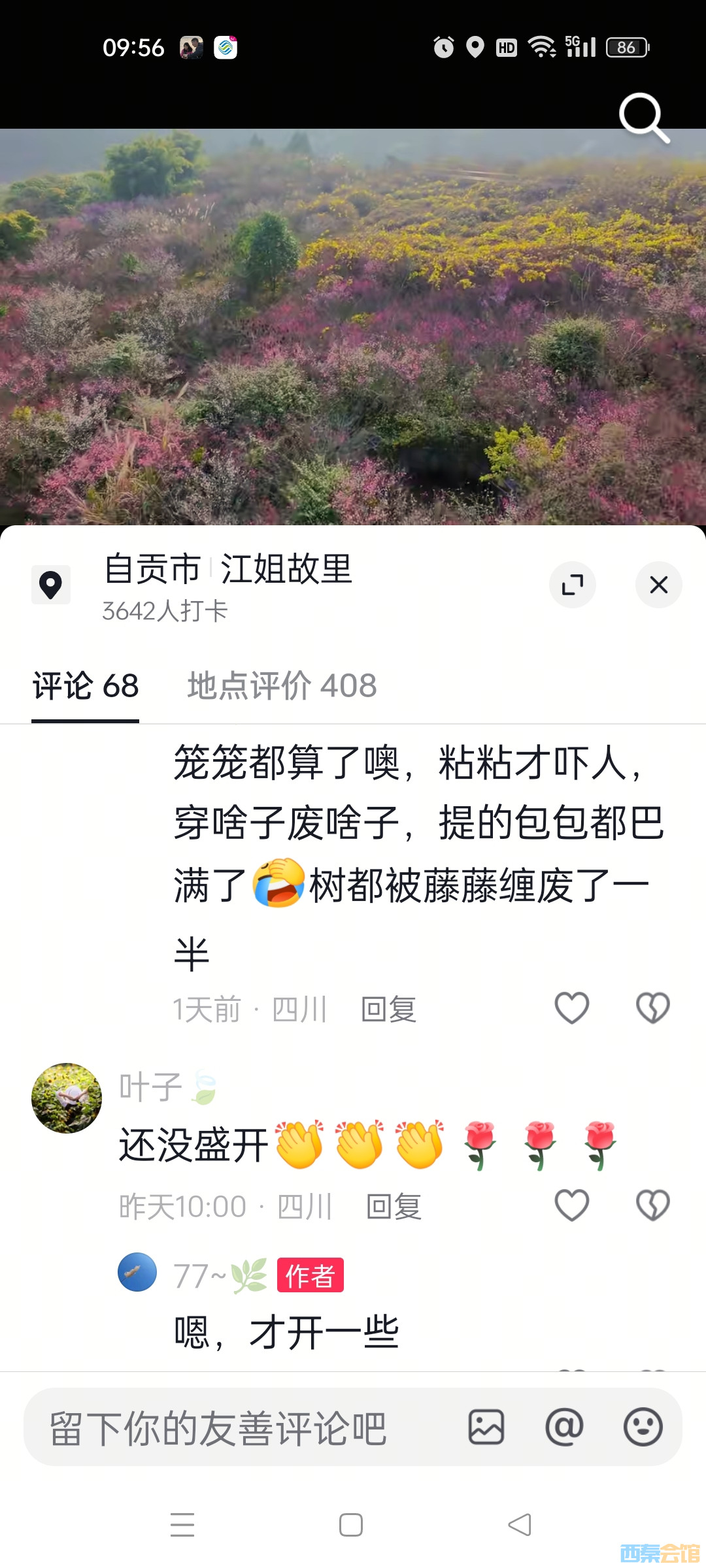Viewport: 706px width, 1568px height.
Task: Reply to the comment posted 1天前
Action: pyautogui.click(x=388, y=1009)
